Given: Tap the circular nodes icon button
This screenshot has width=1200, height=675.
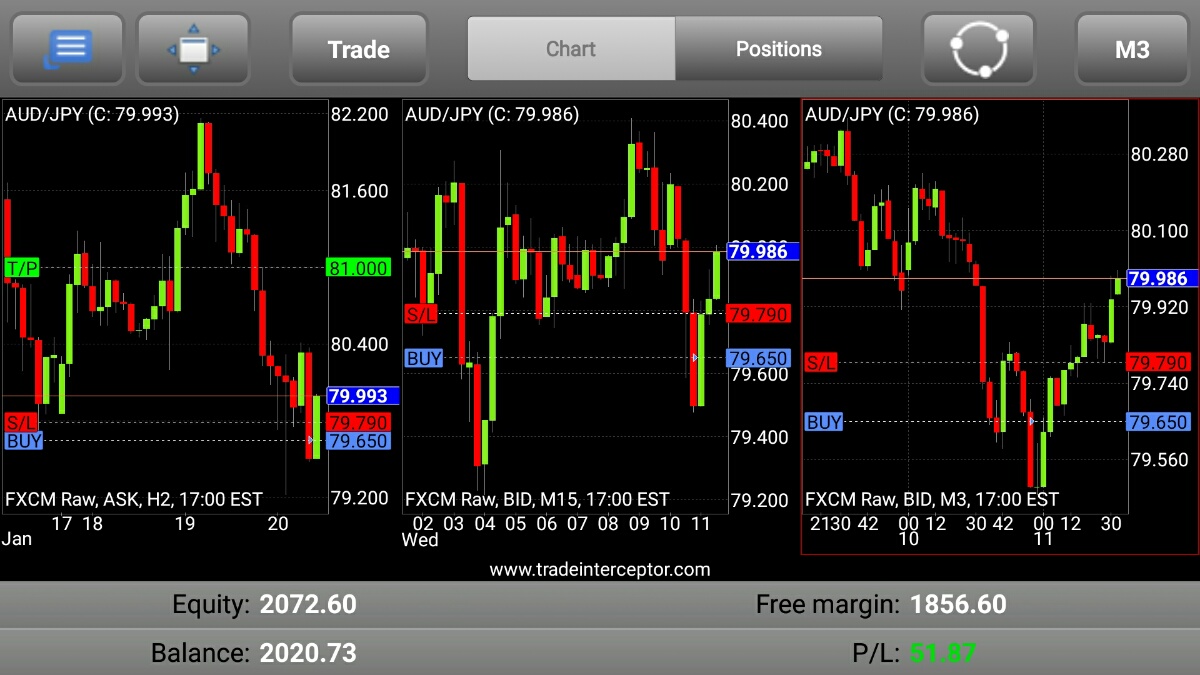Looking at the screenshot, I should click(978, 49).
